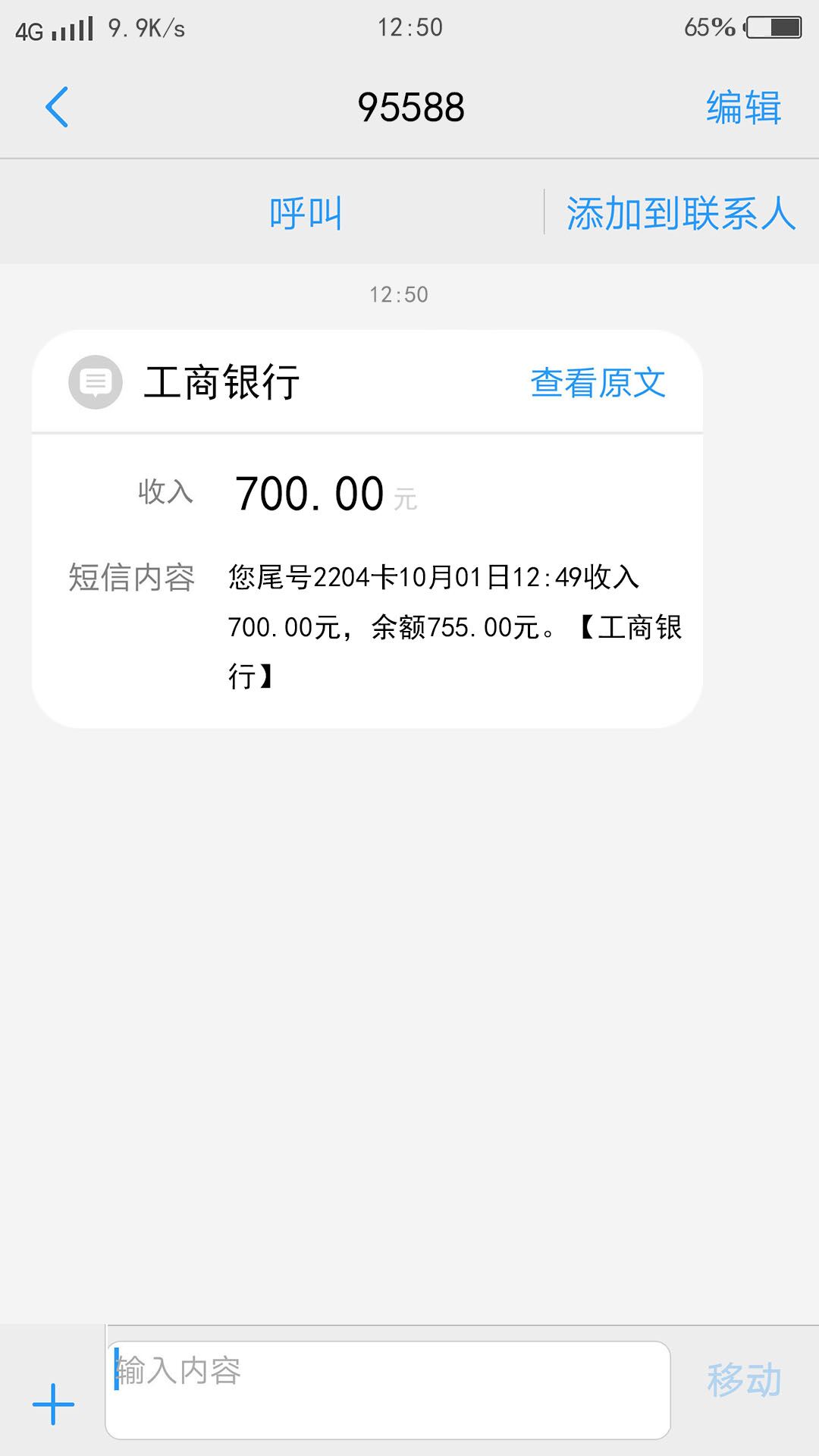
Task: Call 95588 with the 呼叫 button
Action: tap(306, 213)
